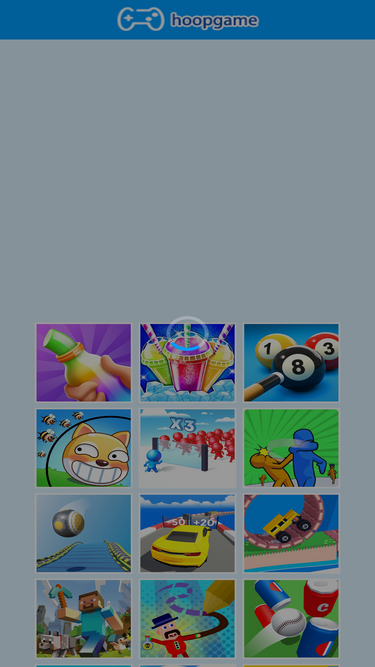Open the grinning dog and bees game

[84, 448]
